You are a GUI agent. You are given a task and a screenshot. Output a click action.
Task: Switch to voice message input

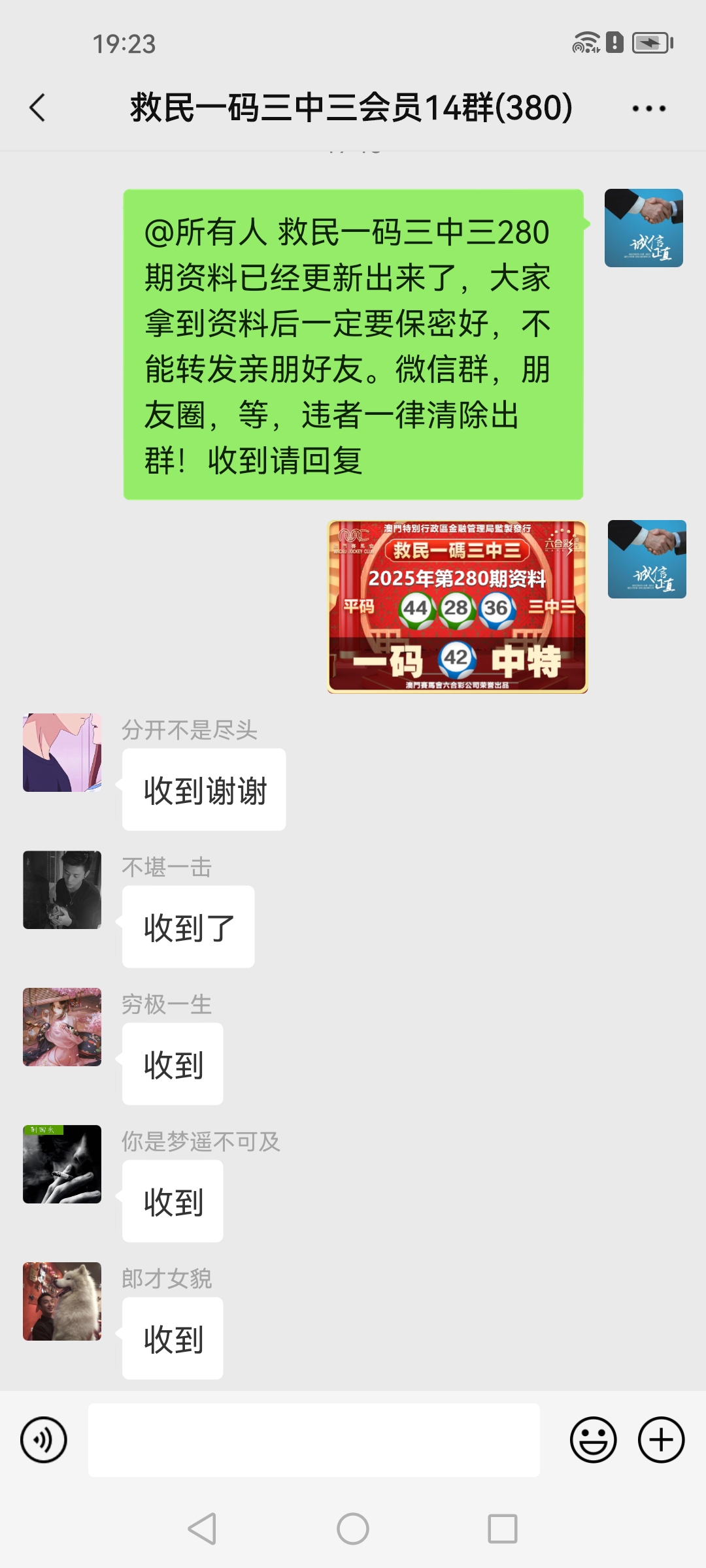[x=44, y=1440]
